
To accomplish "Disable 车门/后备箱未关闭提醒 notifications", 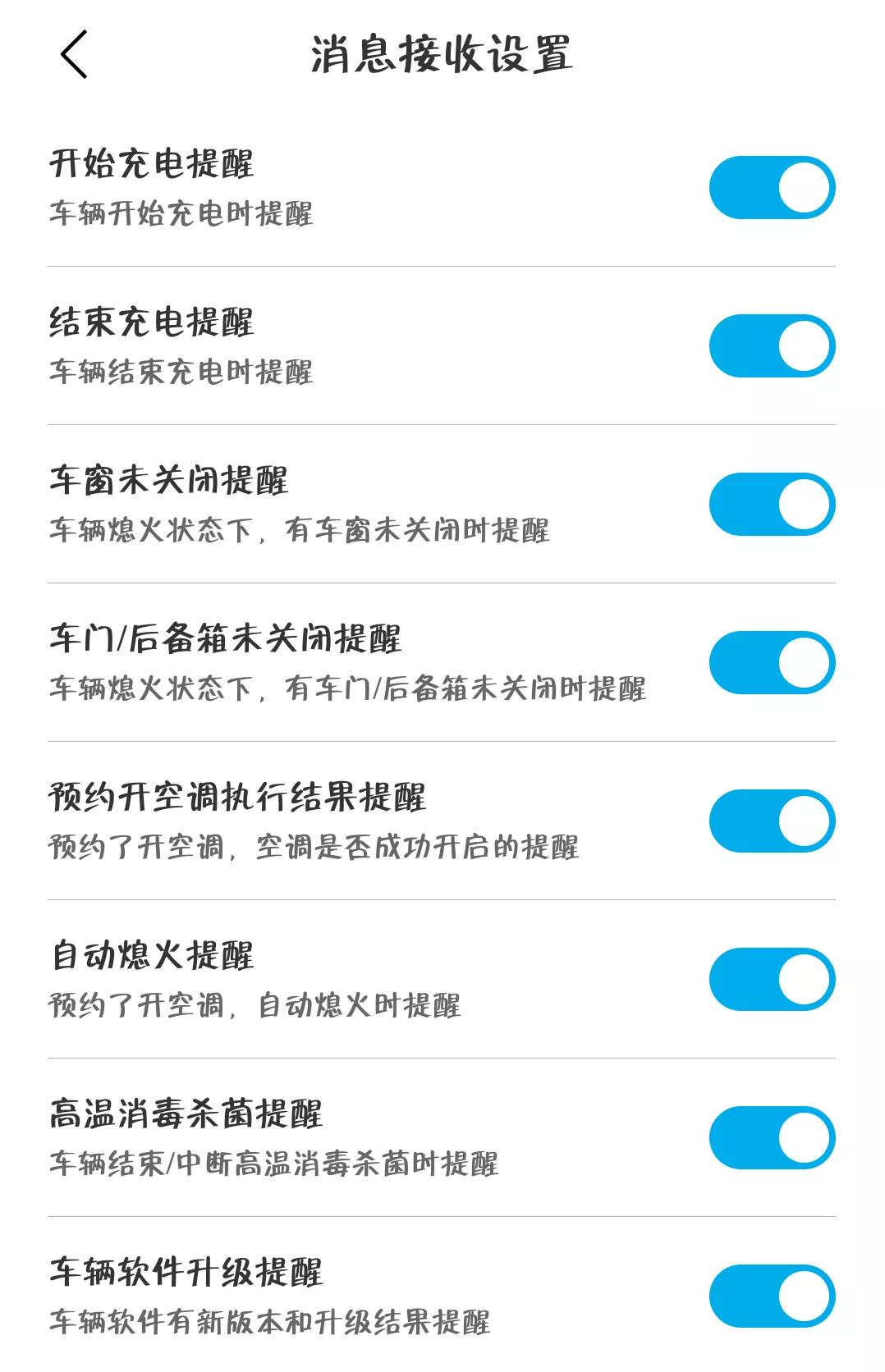I will (772, 663).
